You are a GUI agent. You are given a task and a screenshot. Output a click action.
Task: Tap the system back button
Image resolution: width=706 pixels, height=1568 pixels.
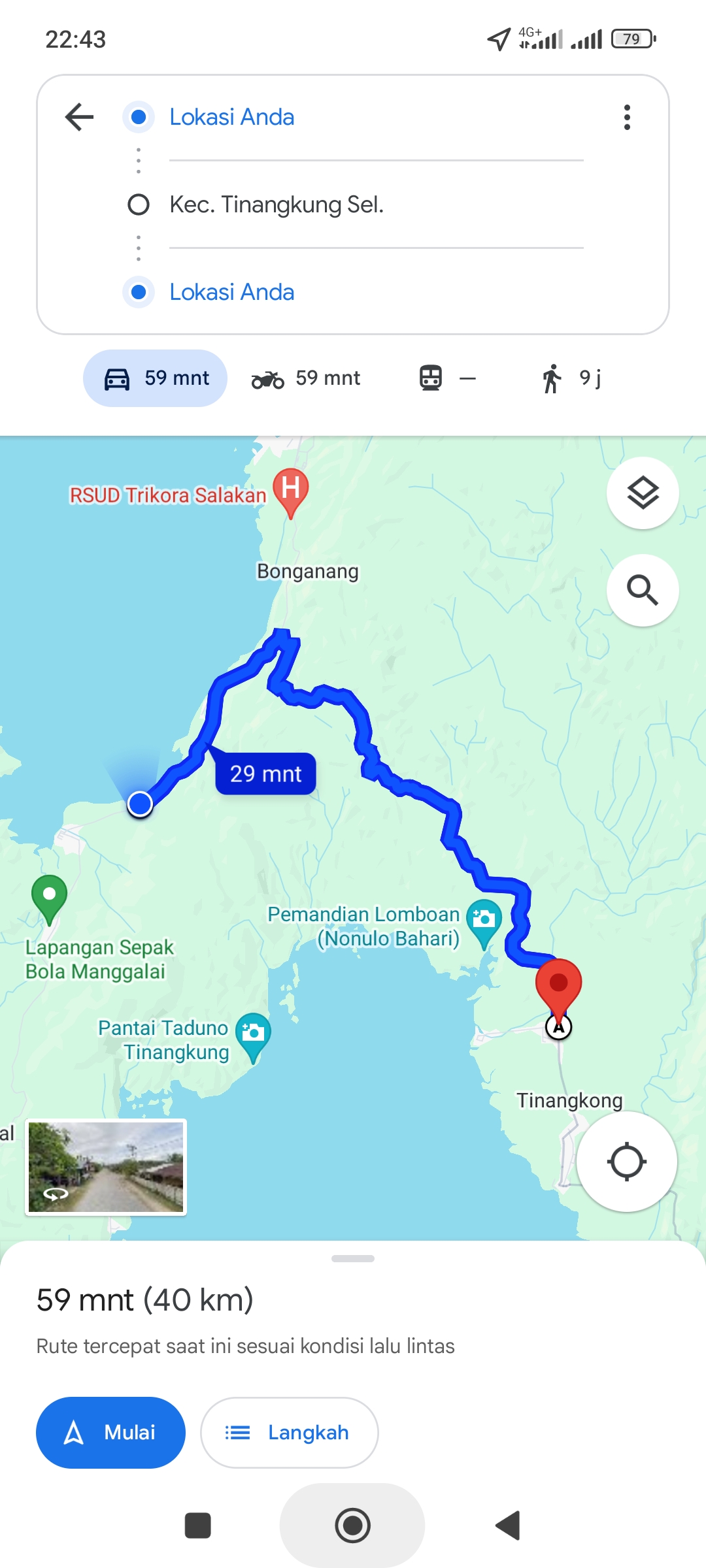tap(508, 1526)
